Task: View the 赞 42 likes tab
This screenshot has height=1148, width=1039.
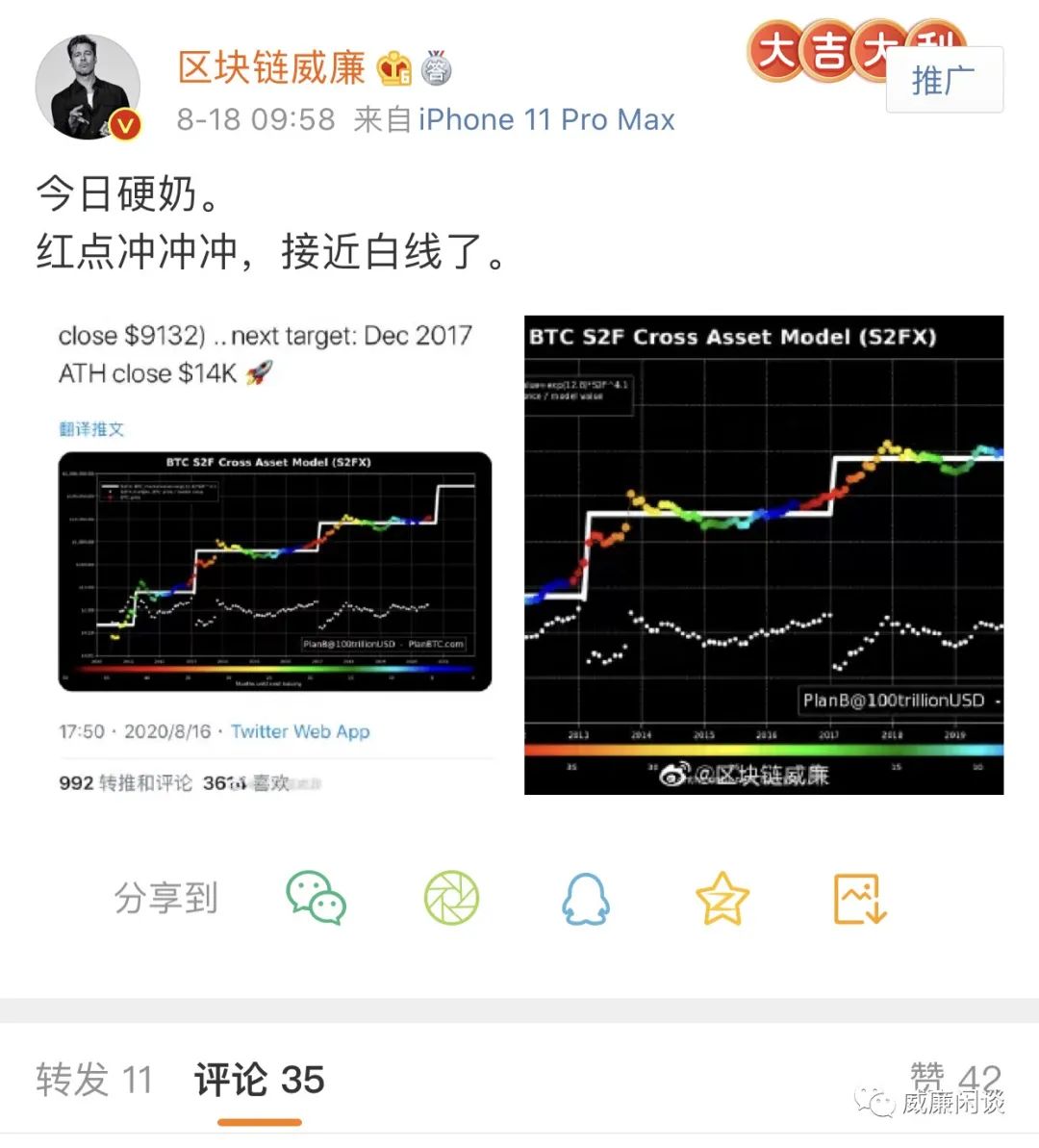Action: 955,1078
